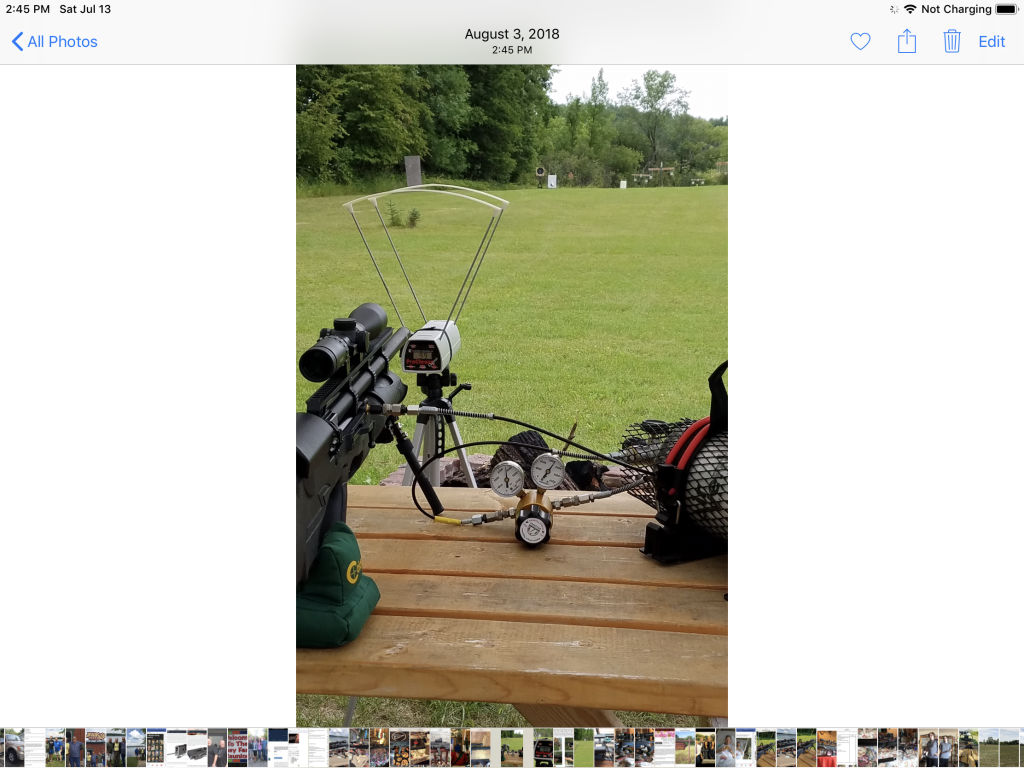The width and height of the screenshot is (1024, 768).
Task: Tap Edit to modify the photo
Action: pos(991,42)
